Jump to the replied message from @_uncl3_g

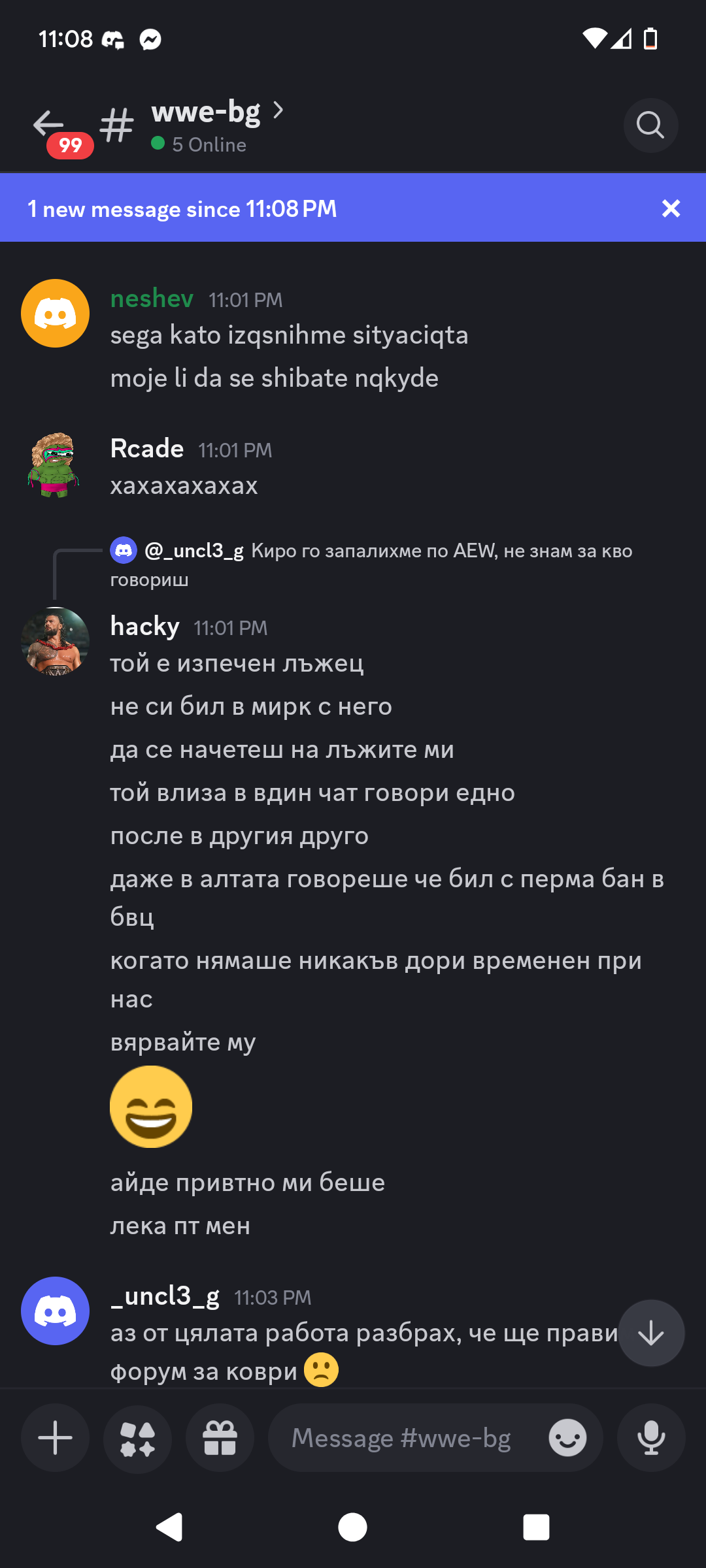tap(386, 551)
